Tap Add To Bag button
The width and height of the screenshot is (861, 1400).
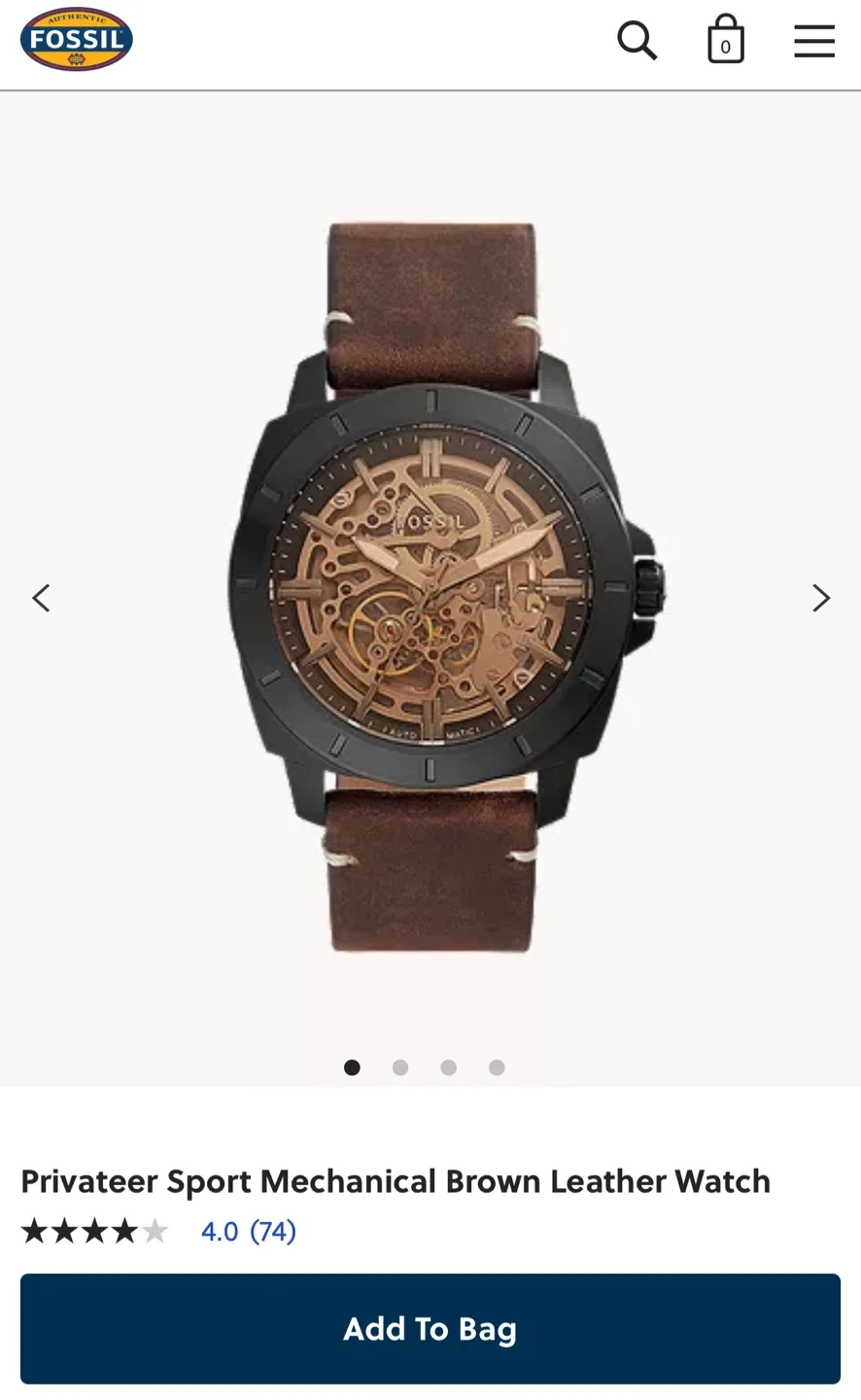pyautogui.click(x=430, y=1328)
